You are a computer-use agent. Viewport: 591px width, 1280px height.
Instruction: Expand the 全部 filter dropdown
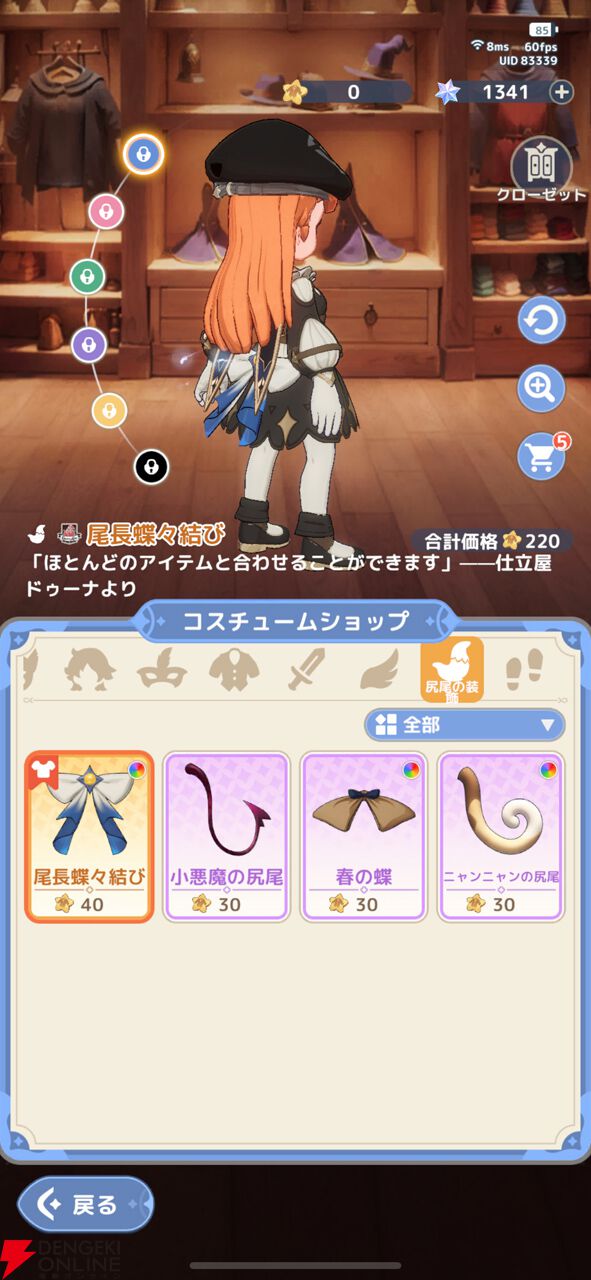464,725
